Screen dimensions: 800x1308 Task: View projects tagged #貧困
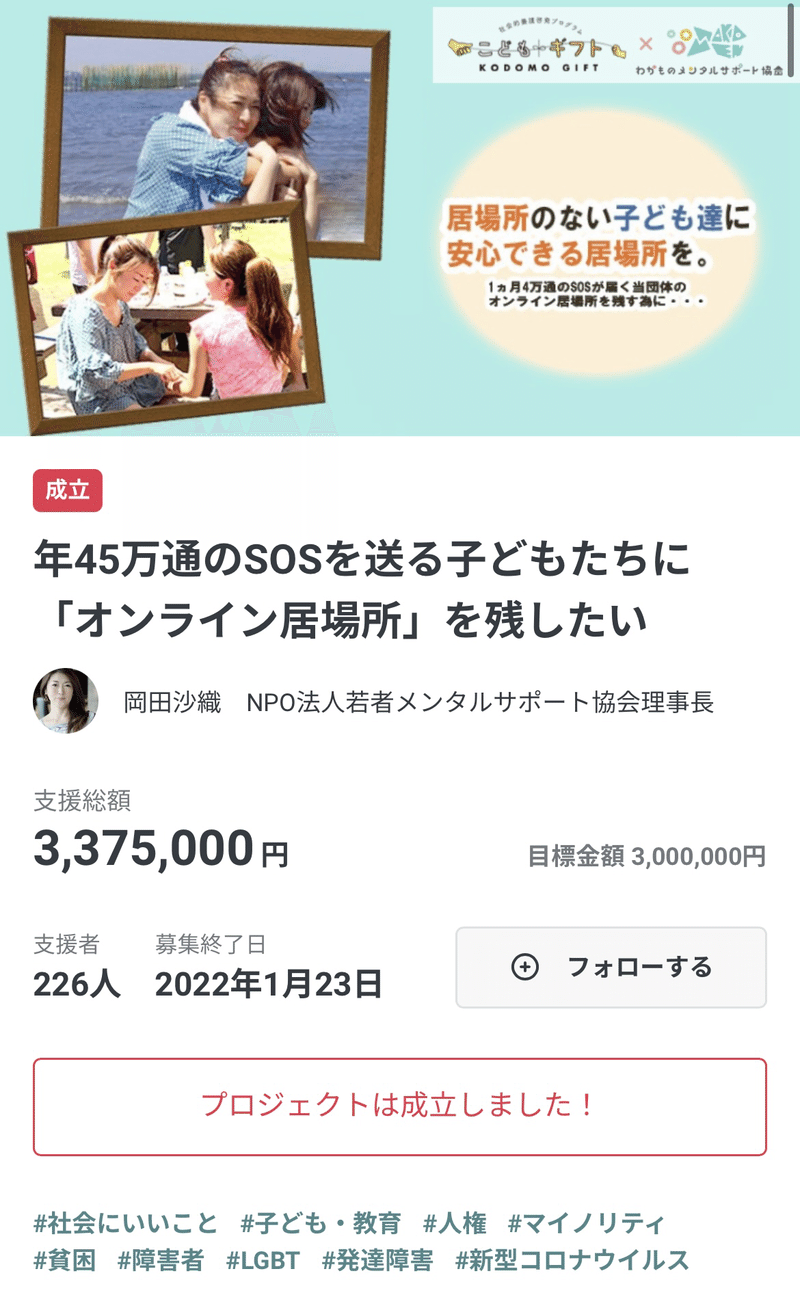(x=65, y=1261)
